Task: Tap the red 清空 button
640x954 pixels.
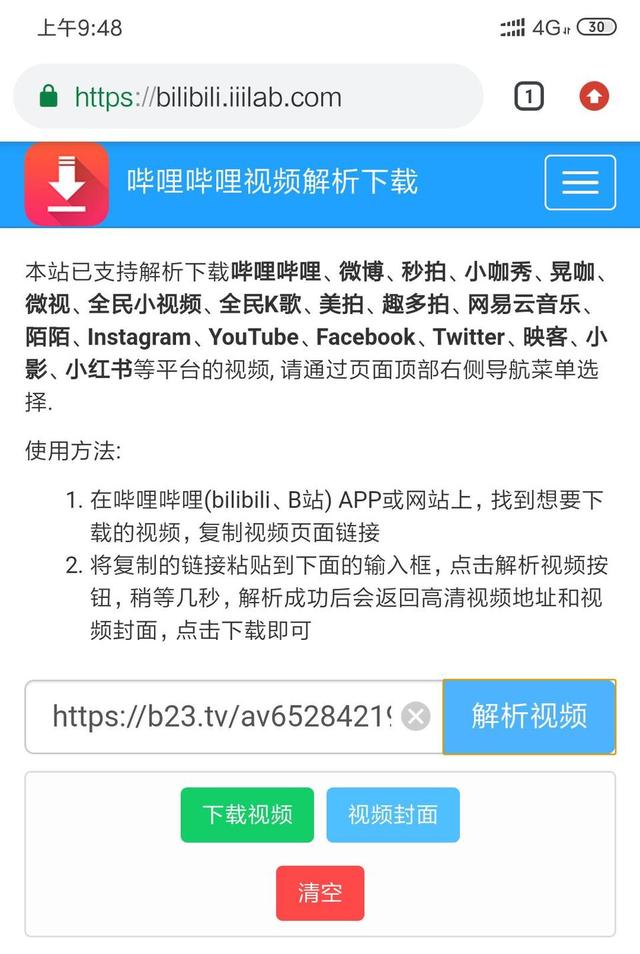Action: pyautogui.click(x=320, y=893)
